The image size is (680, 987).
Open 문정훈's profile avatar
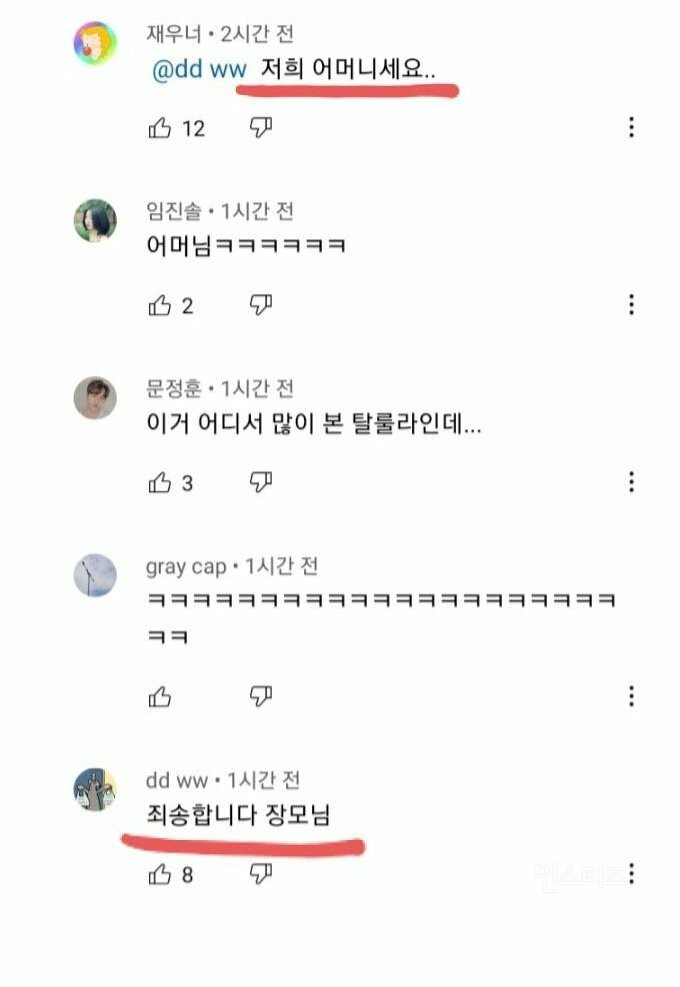click(95, 398)
